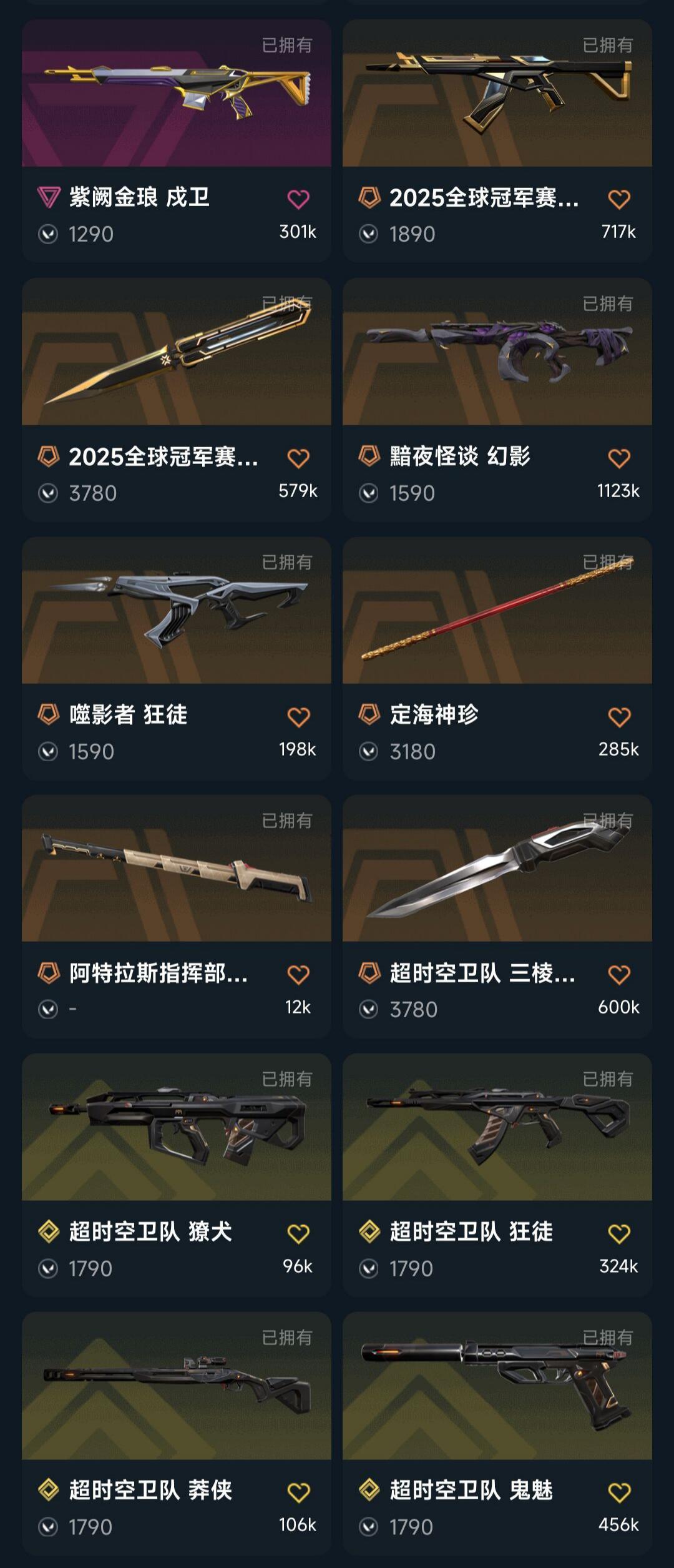Viewport: 674px width, 1568px height.
Task: Open the 超时空卫队 莽侠 skin card
Action: pyautogui.click(x=176, y=1386)
